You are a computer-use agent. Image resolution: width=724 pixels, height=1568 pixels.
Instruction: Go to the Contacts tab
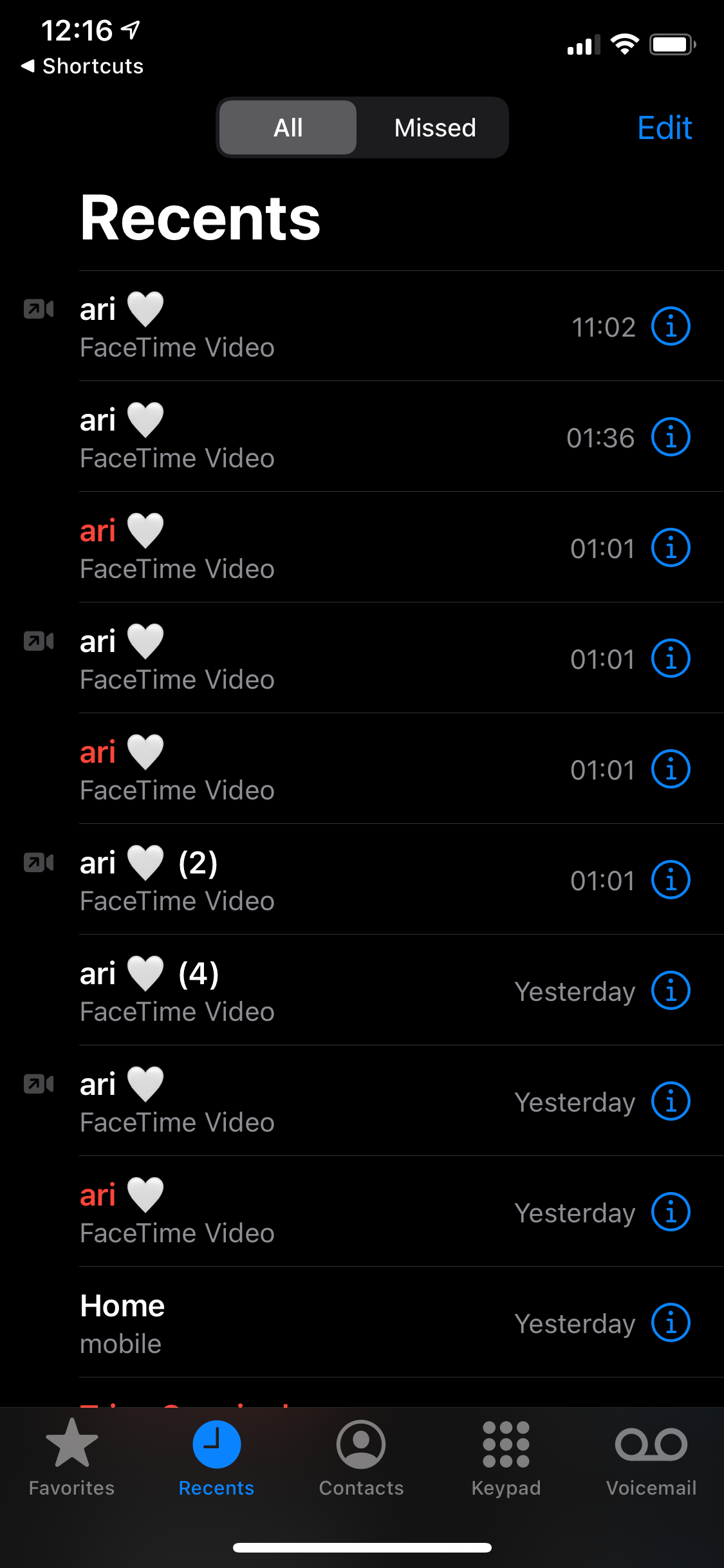[x=361, y=1459]
